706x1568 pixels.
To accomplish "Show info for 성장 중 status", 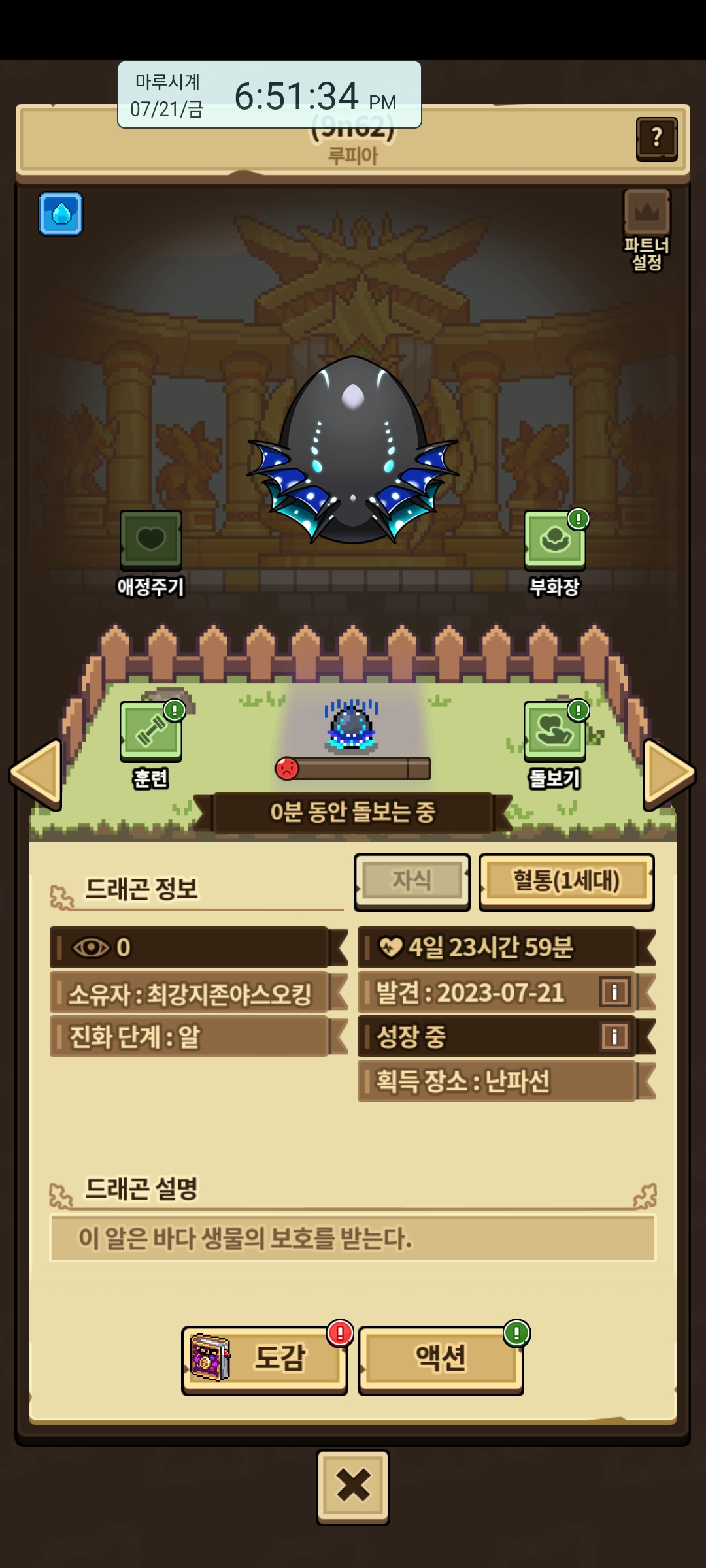I will (x=614, y=1036).
